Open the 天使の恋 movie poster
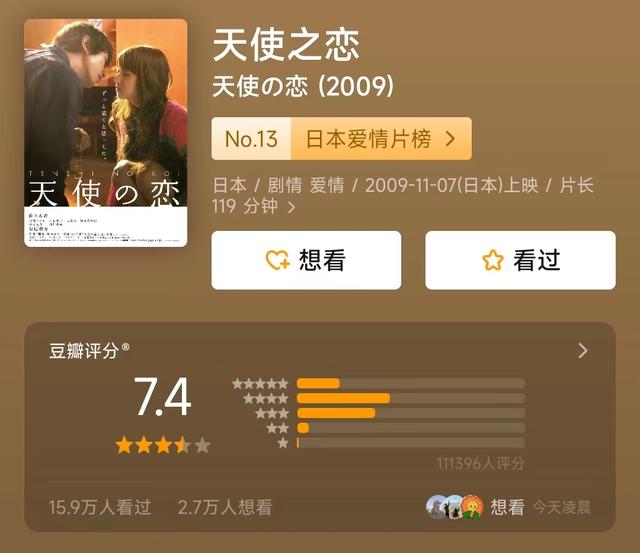The image size is (640, 553). tap(105, 133)
